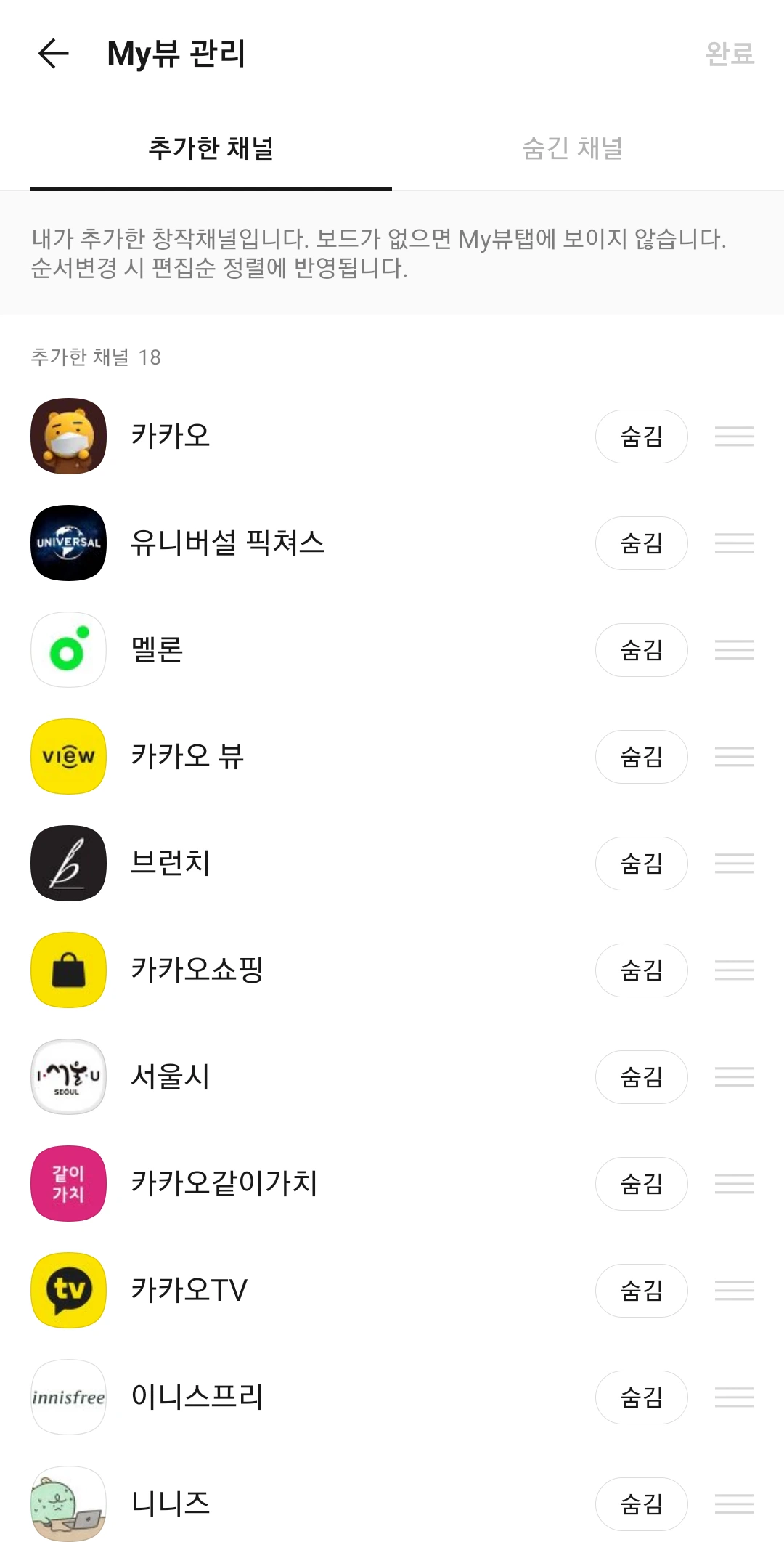Hide the 이니스프리 channel

641,1397
